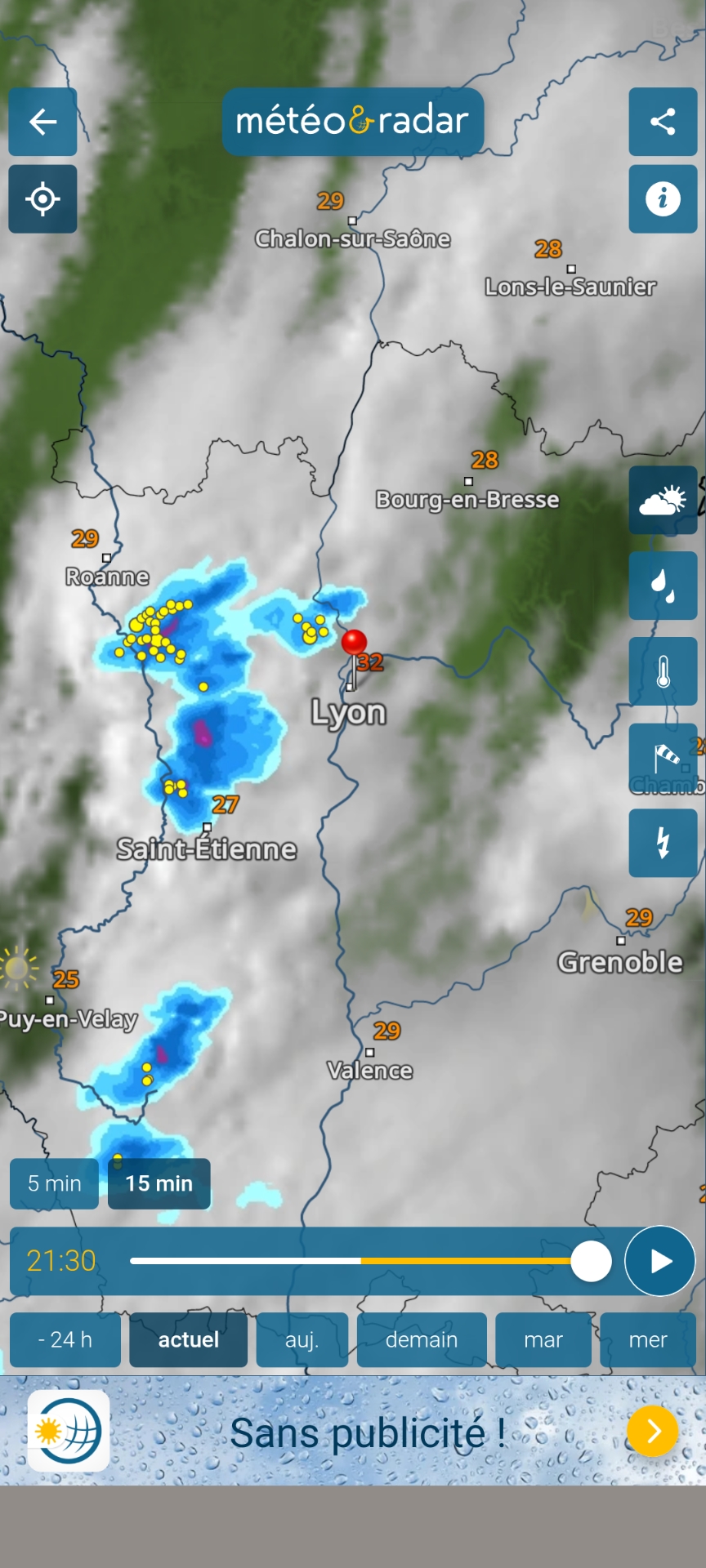The height and width of the screenshot is (1568, 706).
Task: Open the mer day tab
Action: point(648,1339)
